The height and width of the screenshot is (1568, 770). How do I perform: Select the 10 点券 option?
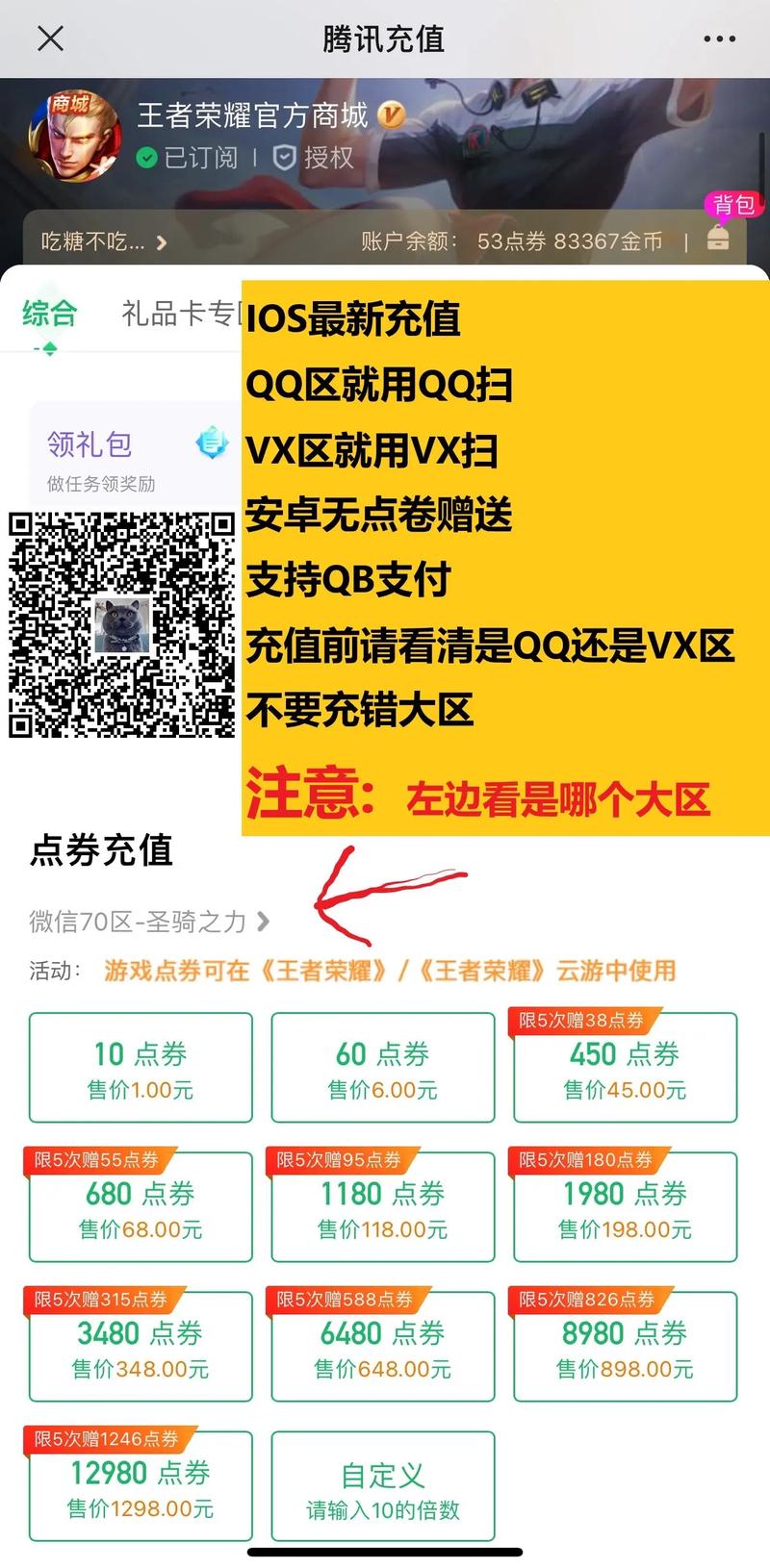[x=141, y=1067]
